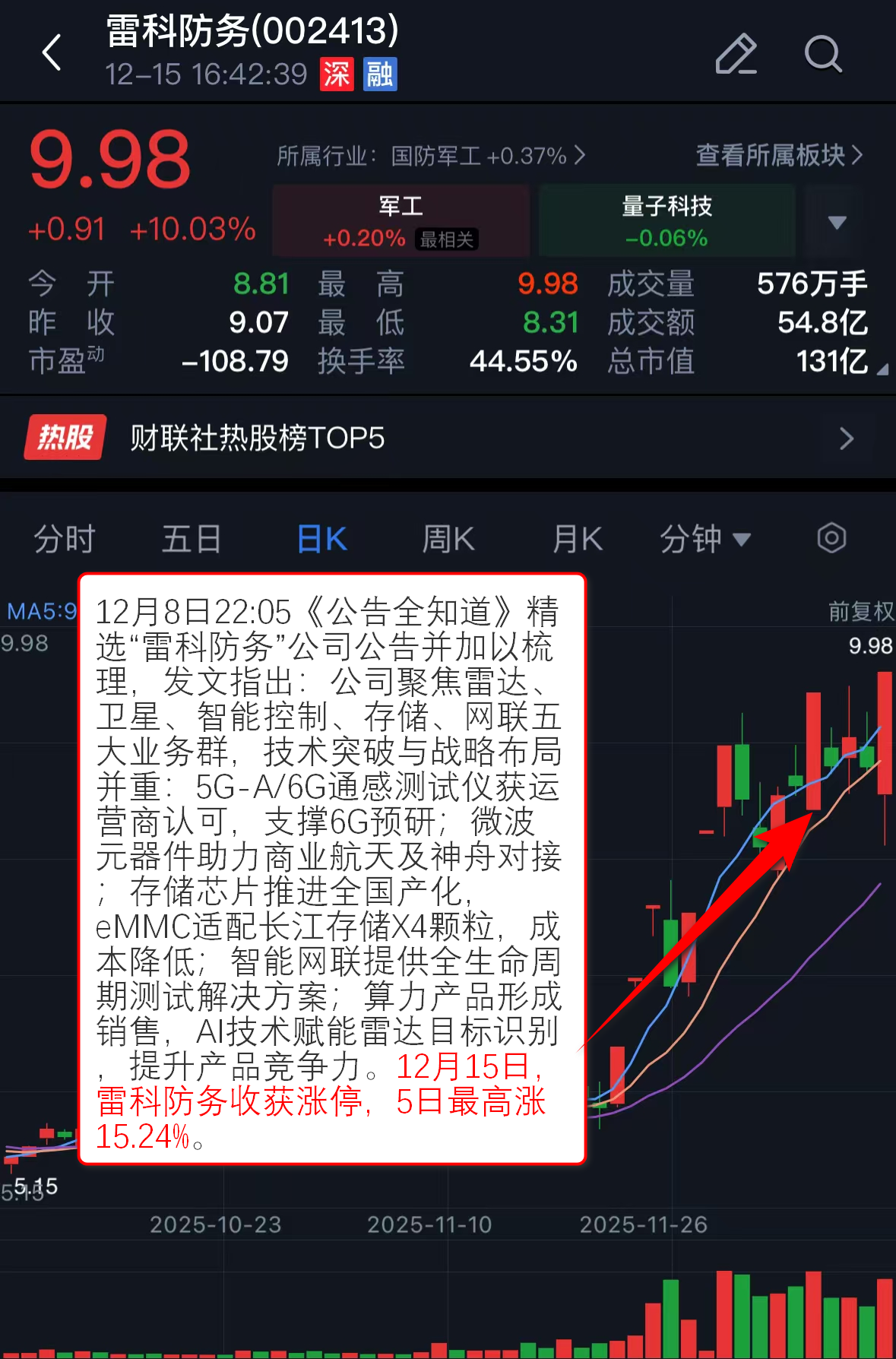Switch to the 五日 chart tab

192,539
